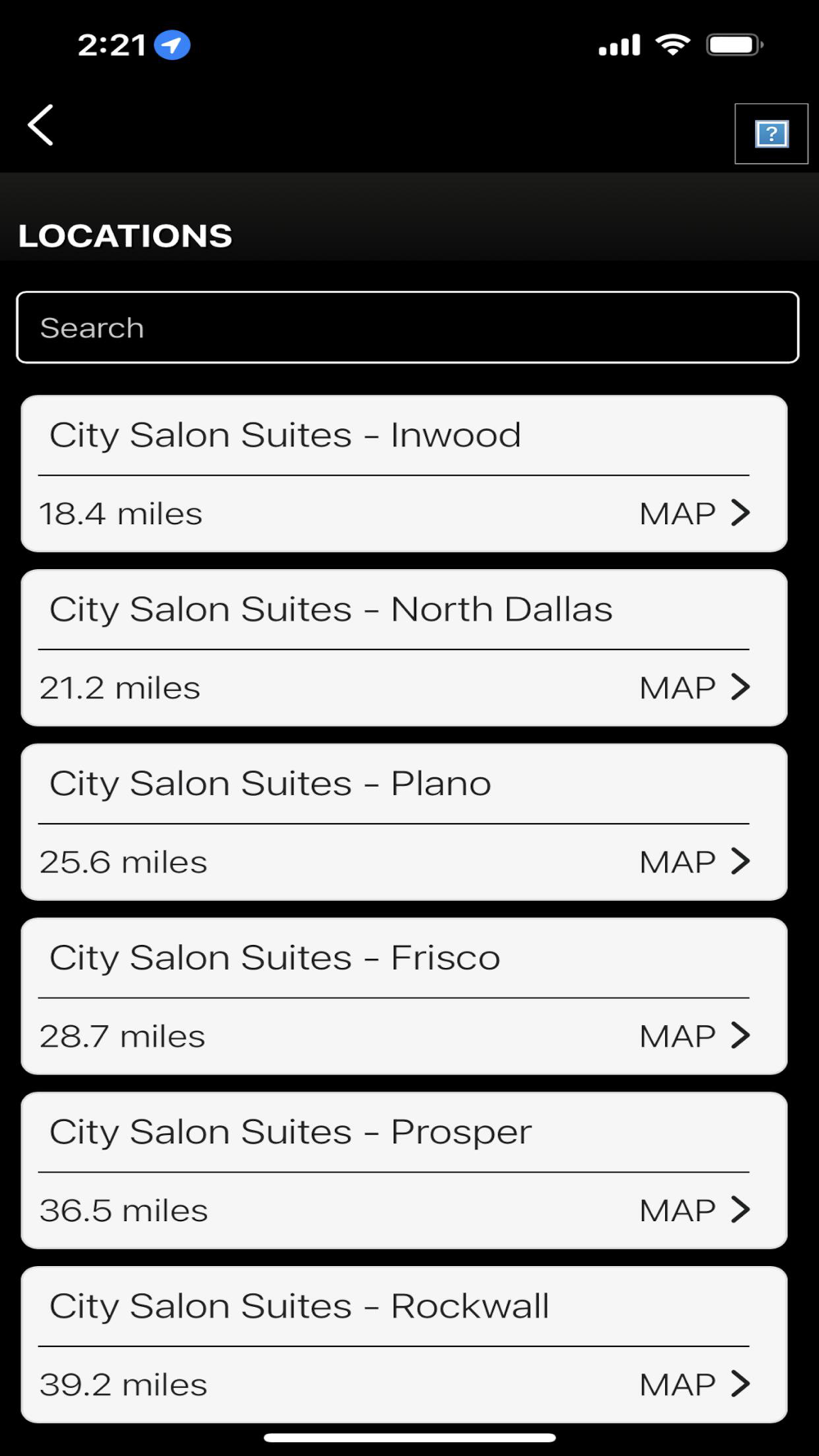The width and height of the screenshot is (819, 1456).
Task: Focus the locations Search field
Action: [407, 328]
